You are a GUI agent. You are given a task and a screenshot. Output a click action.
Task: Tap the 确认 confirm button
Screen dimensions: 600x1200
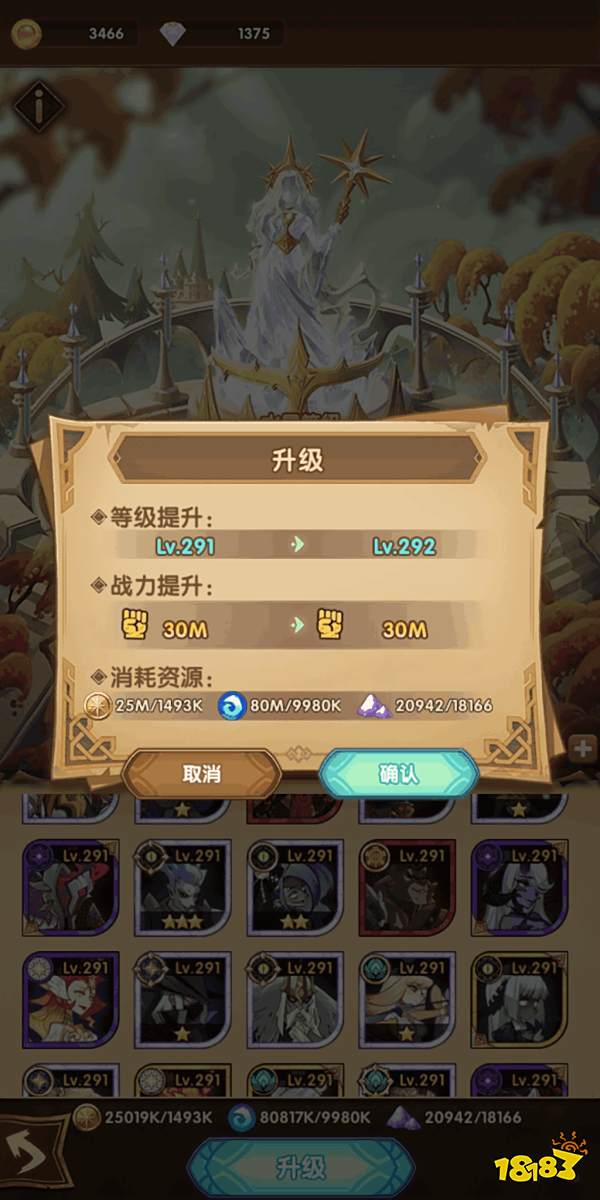pos(399,774)
